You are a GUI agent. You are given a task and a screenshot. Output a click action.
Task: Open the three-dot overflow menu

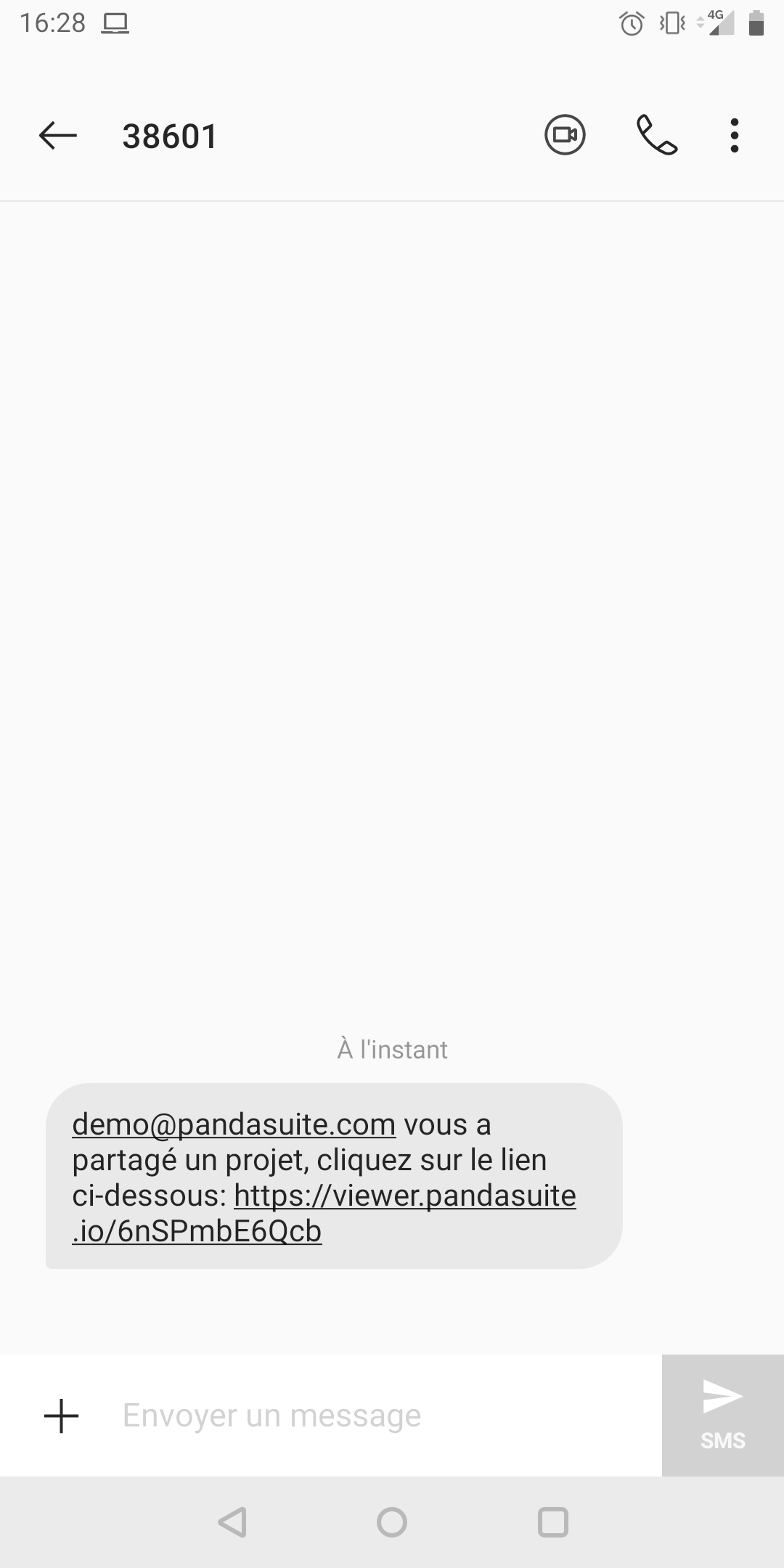[735, 136]
